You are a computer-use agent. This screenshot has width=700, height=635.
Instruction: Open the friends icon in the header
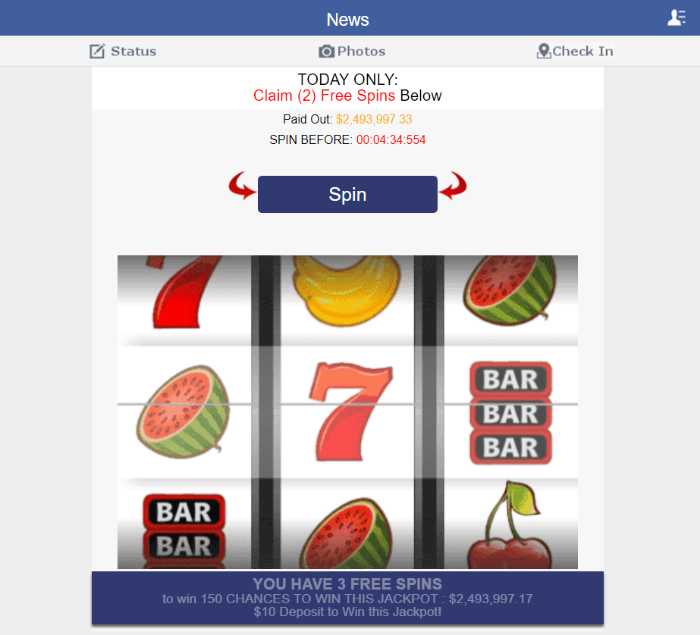[676, 18]
